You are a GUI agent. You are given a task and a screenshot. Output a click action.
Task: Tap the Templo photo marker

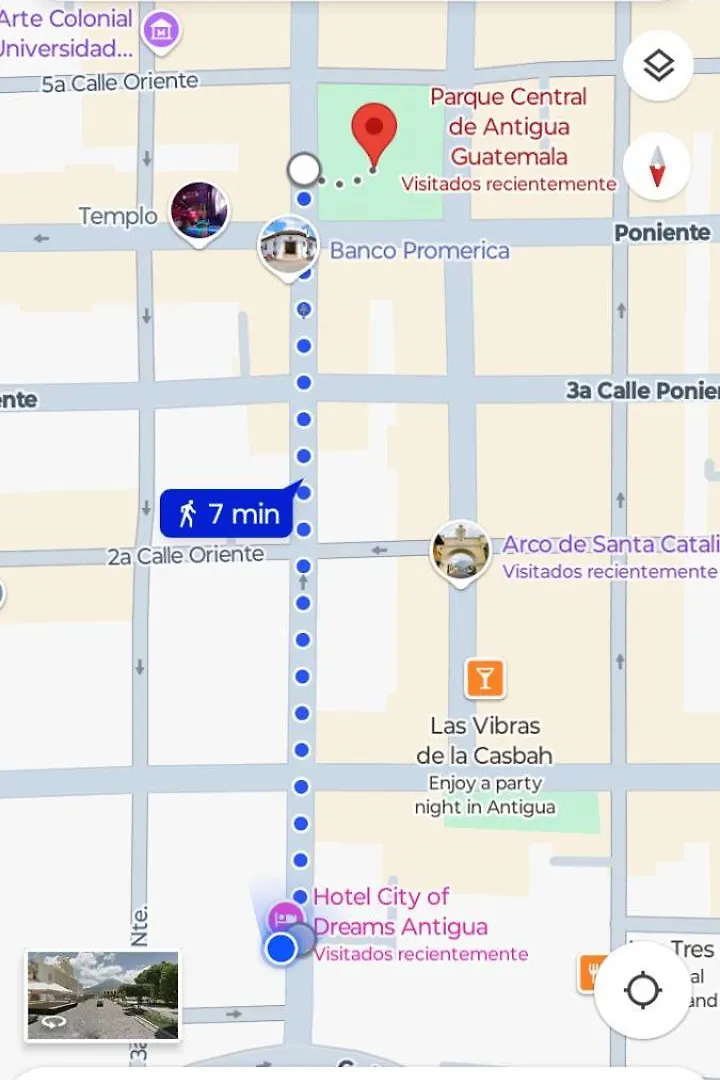pos(198,211)
